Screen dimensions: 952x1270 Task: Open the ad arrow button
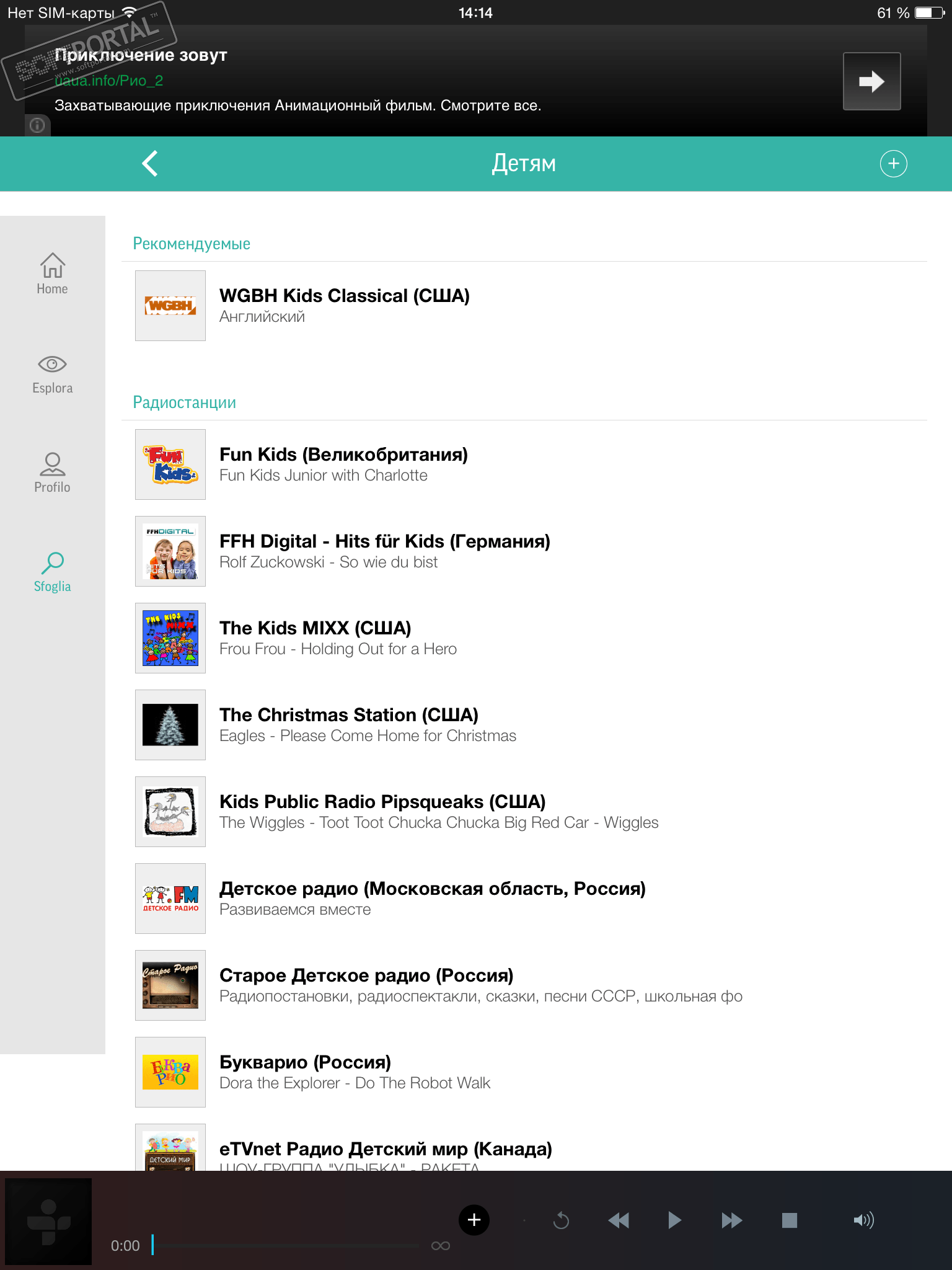coord(871,81)
